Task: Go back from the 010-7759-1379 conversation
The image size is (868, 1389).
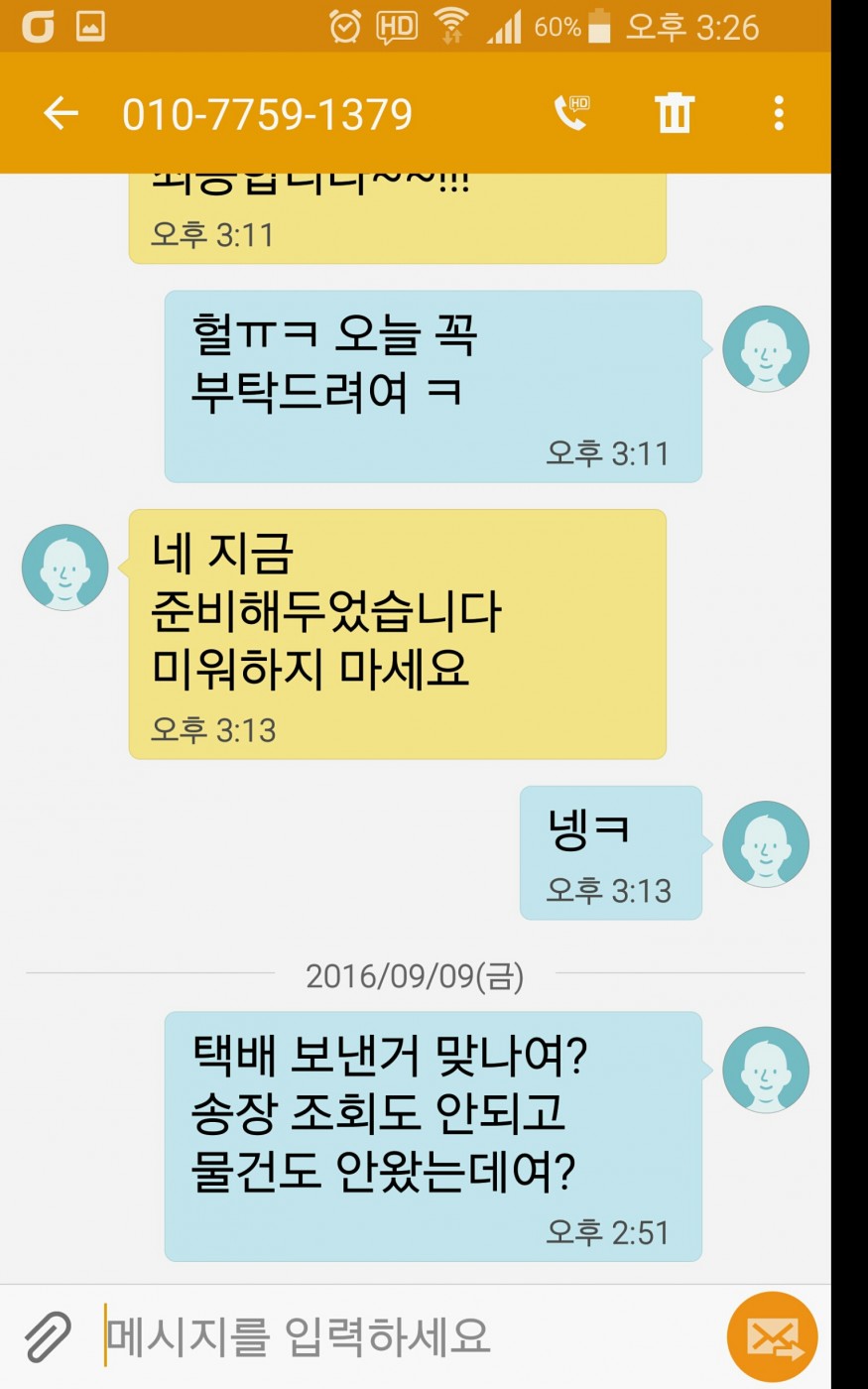Action: [x=61, y=113]
